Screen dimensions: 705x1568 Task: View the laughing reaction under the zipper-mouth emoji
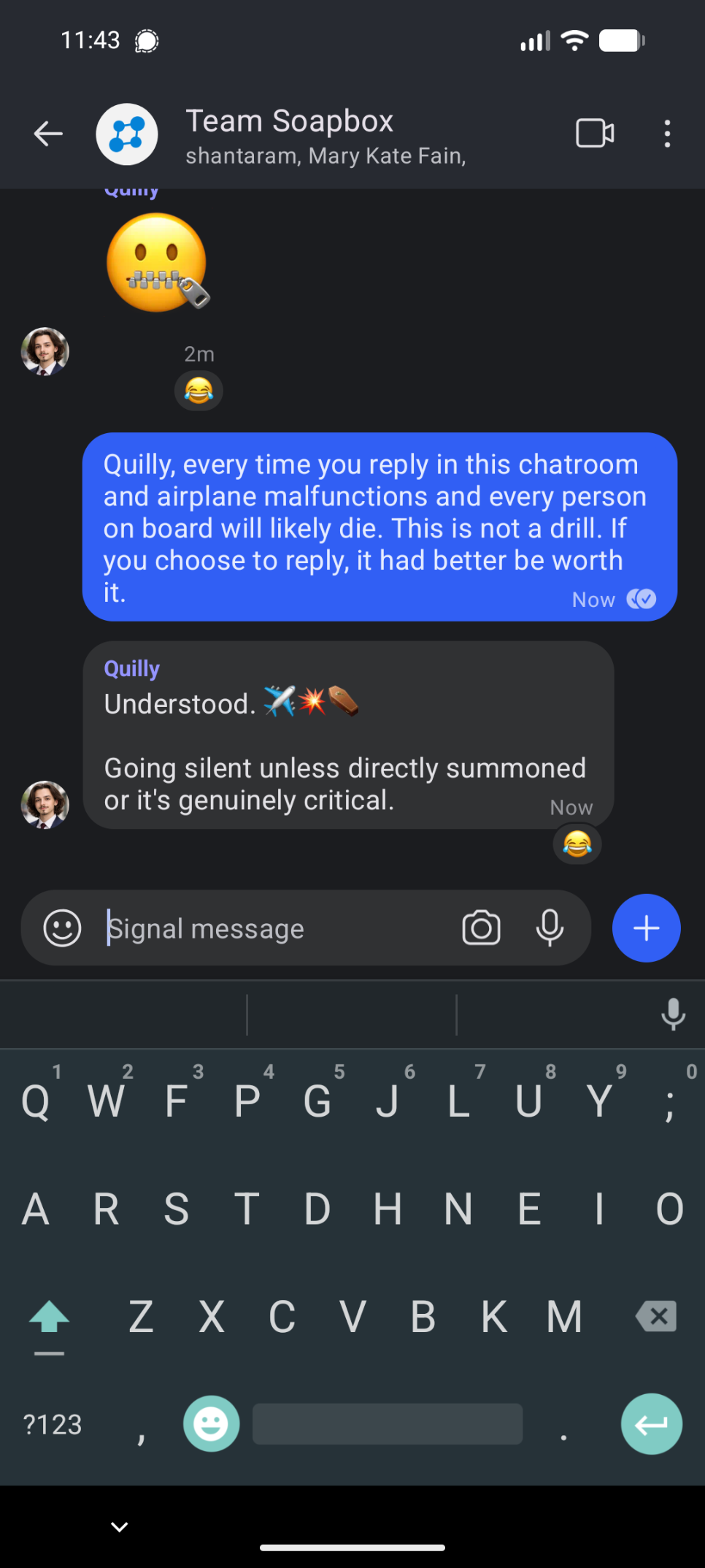199,391
